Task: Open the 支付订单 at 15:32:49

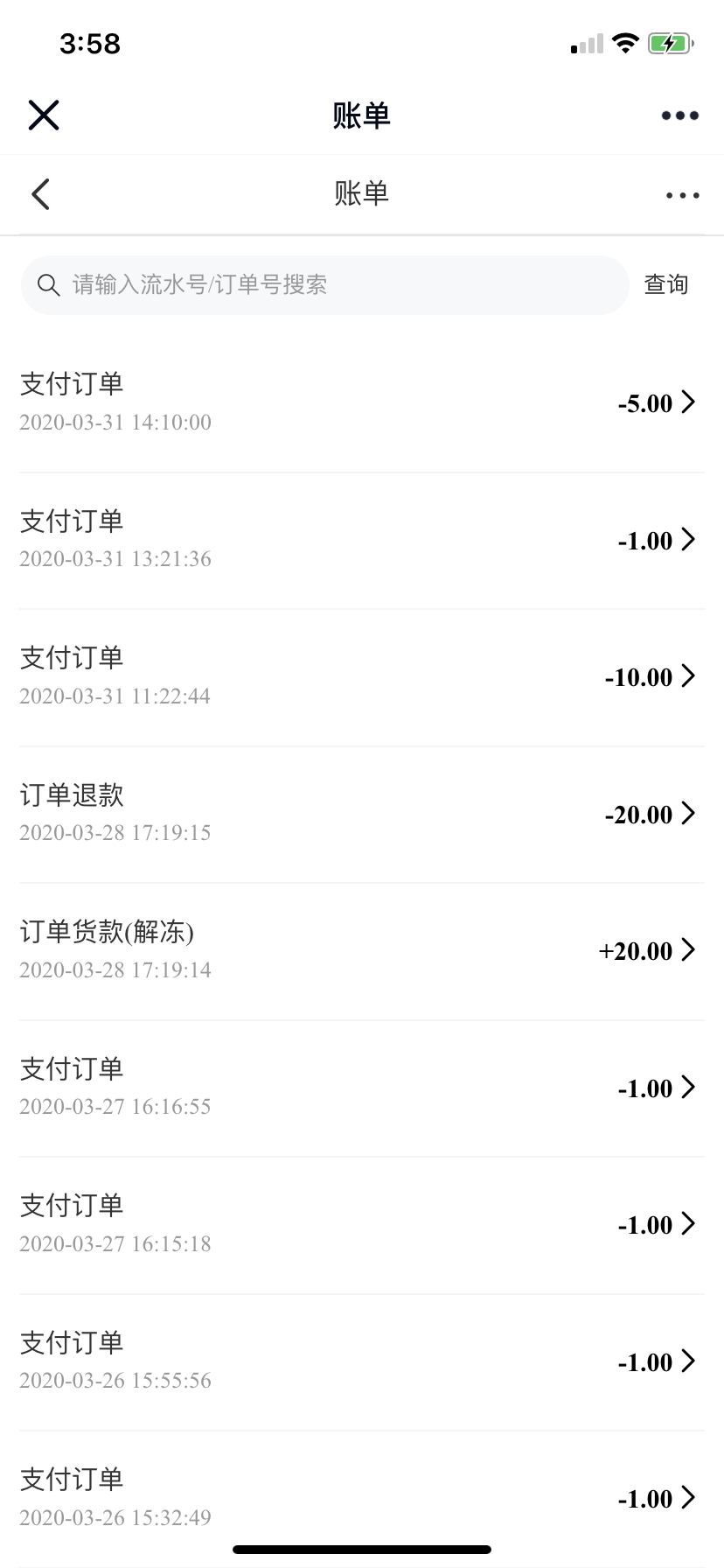Action: 362,1499
